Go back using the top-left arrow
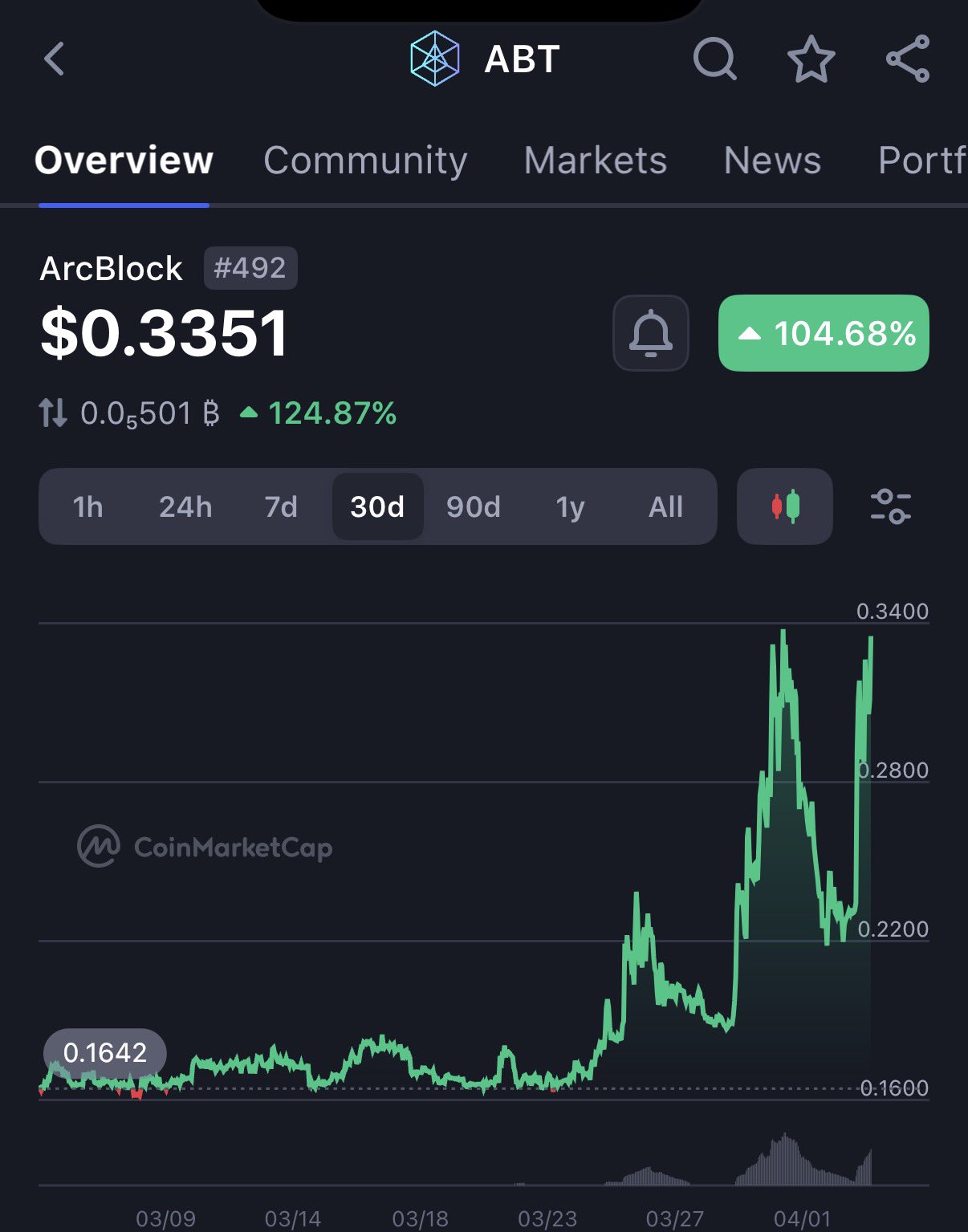968x1232 pixels. (x=54, y=59)
